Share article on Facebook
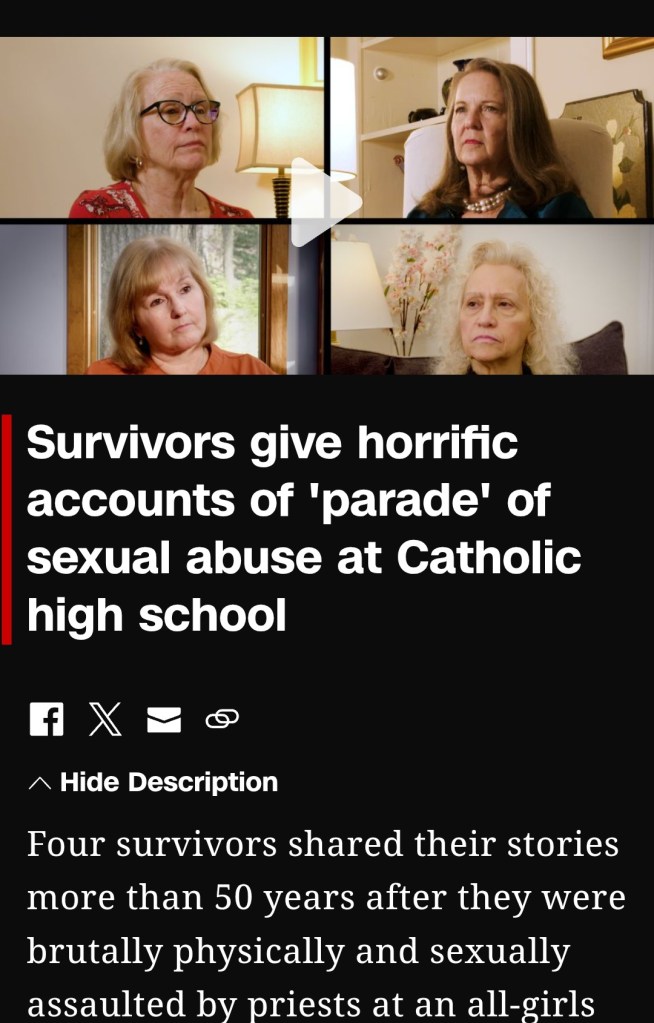 (x=46, y=719)
